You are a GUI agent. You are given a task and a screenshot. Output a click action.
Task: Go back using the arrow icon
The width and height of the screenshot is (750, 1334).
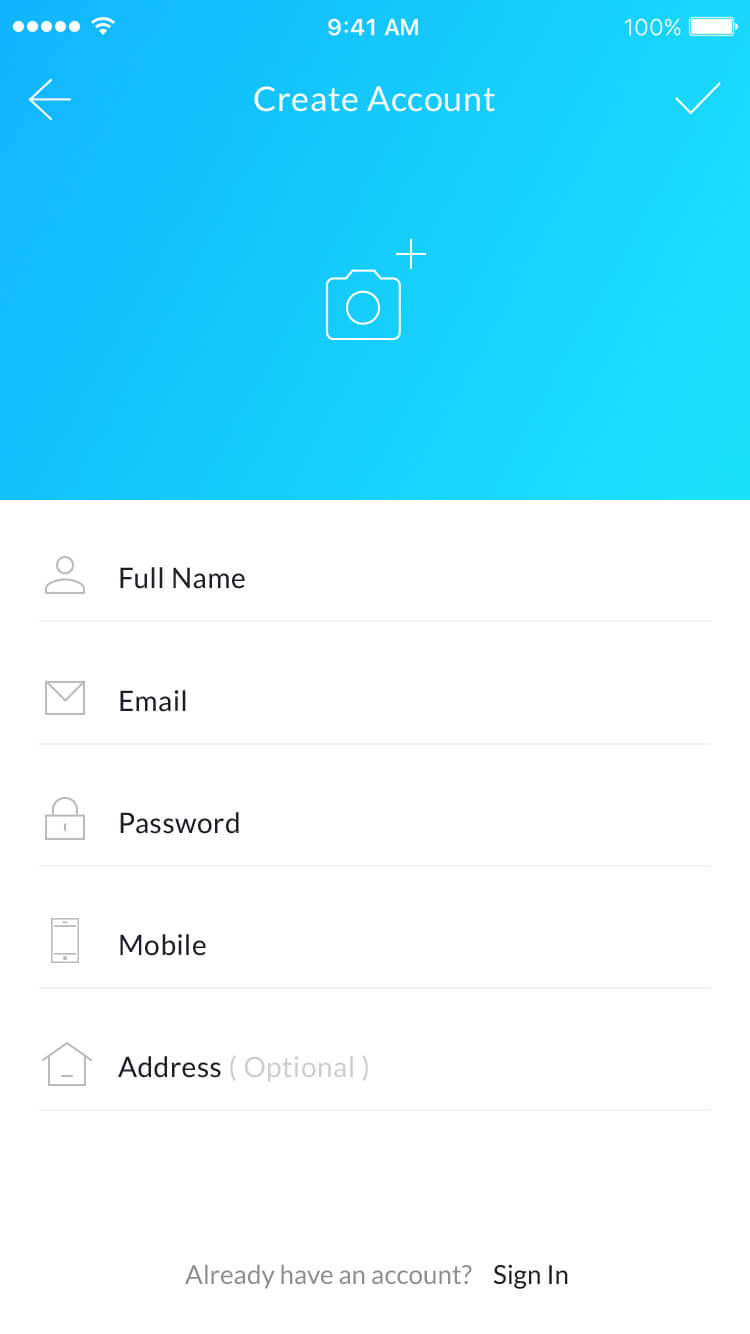point(50,100)
